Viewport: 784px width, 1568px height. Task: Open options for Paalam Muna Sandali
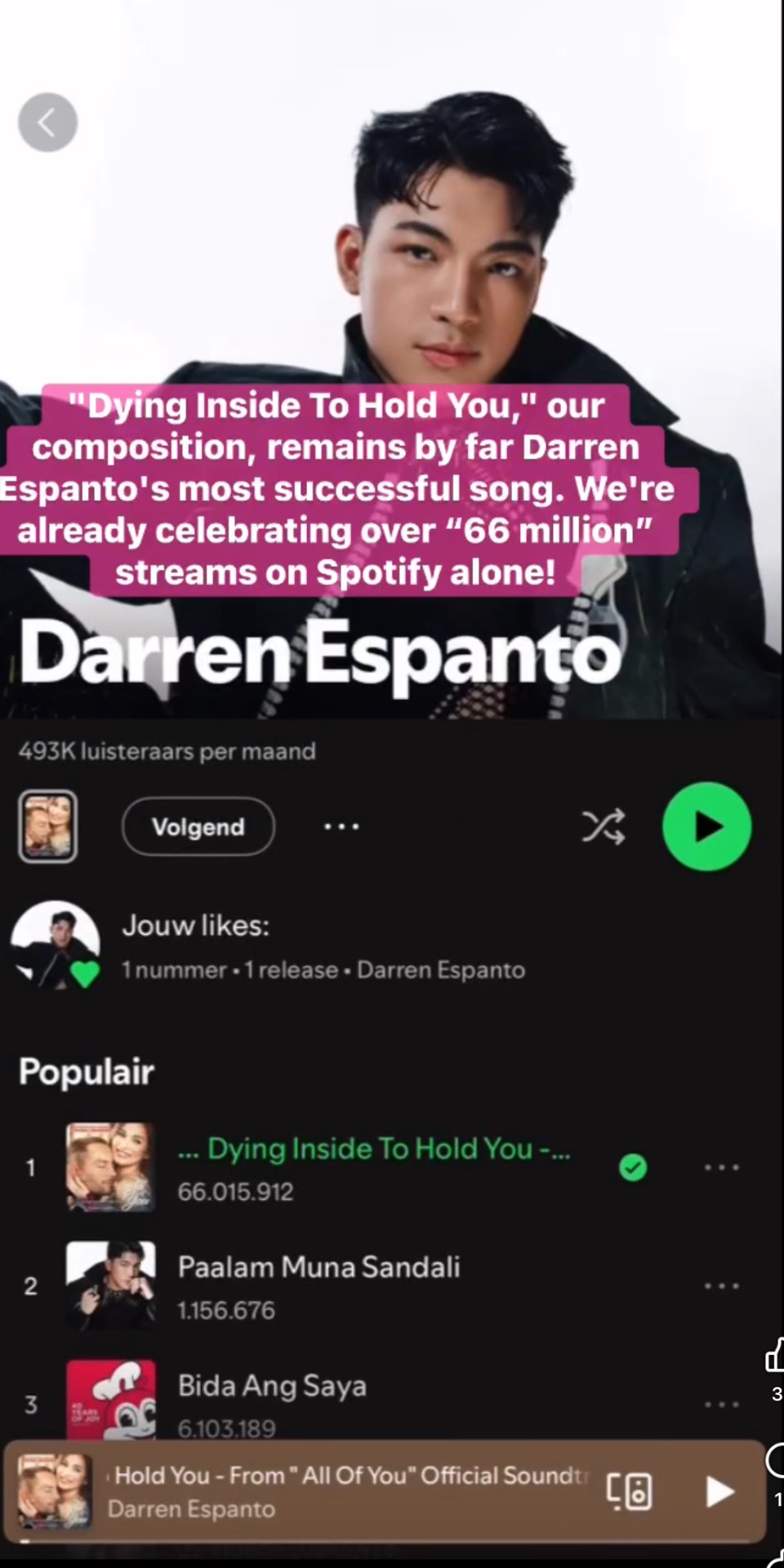tap(721, 1286)
